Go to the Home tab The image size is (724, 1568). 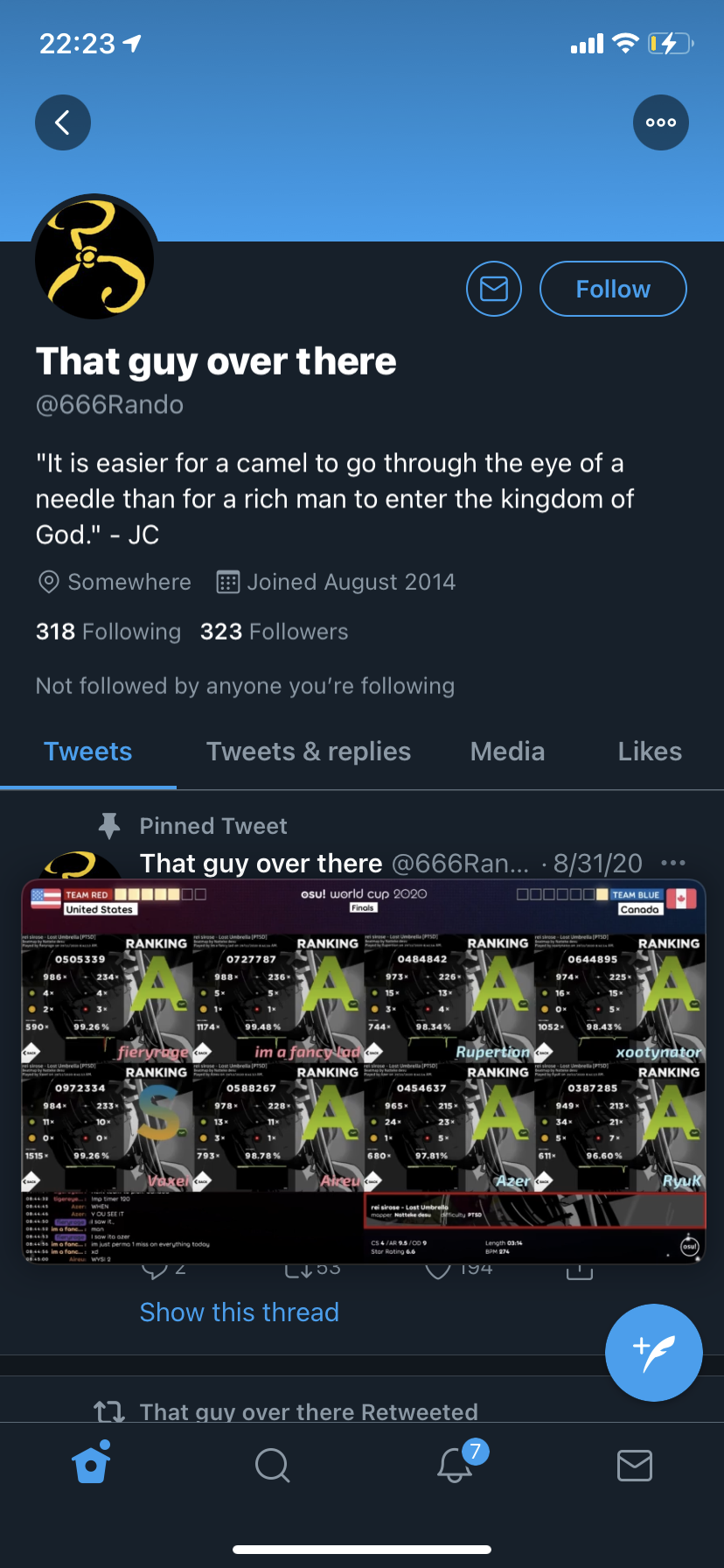tap(92, 1464)
